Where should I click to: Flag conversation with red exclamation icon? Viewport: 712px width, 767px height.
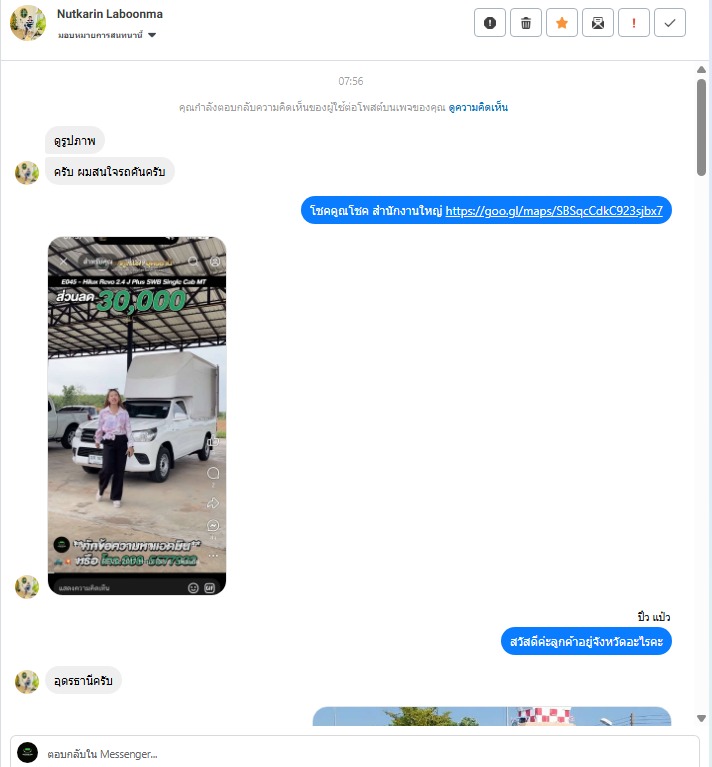(633, 23)
